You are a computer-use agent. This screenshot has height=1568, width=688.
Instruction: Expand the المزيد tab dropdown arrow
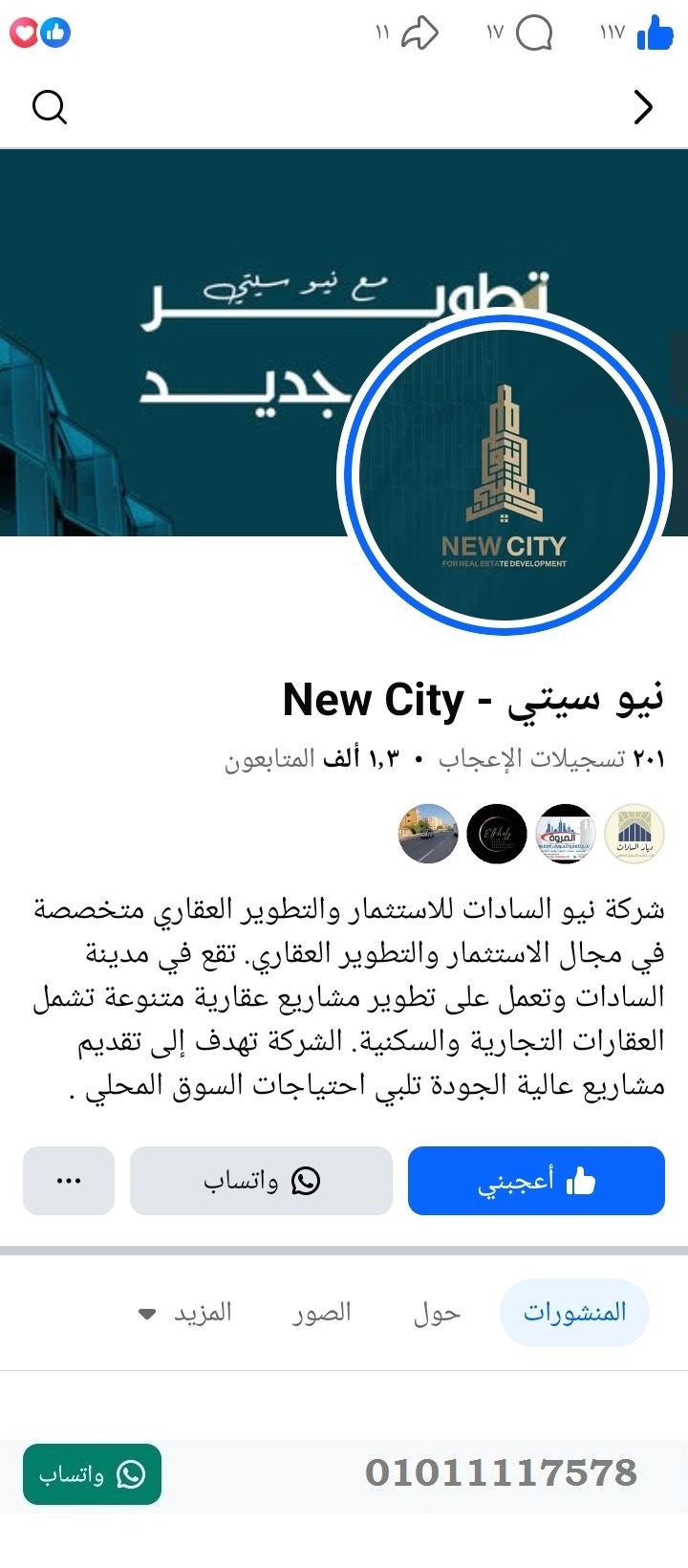point(145,1313)
